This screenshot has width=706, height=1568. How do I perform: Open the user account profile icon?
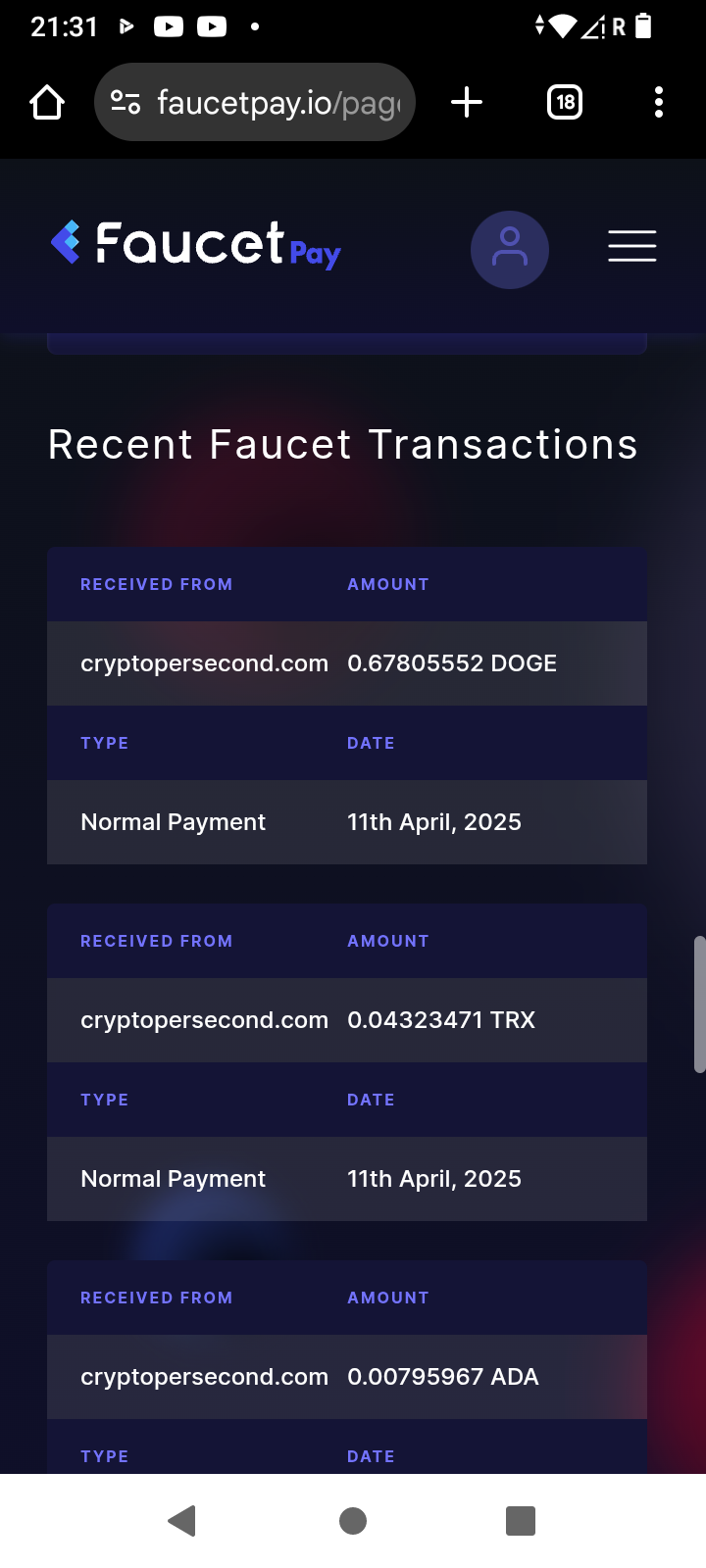click(x=510, y=249)
